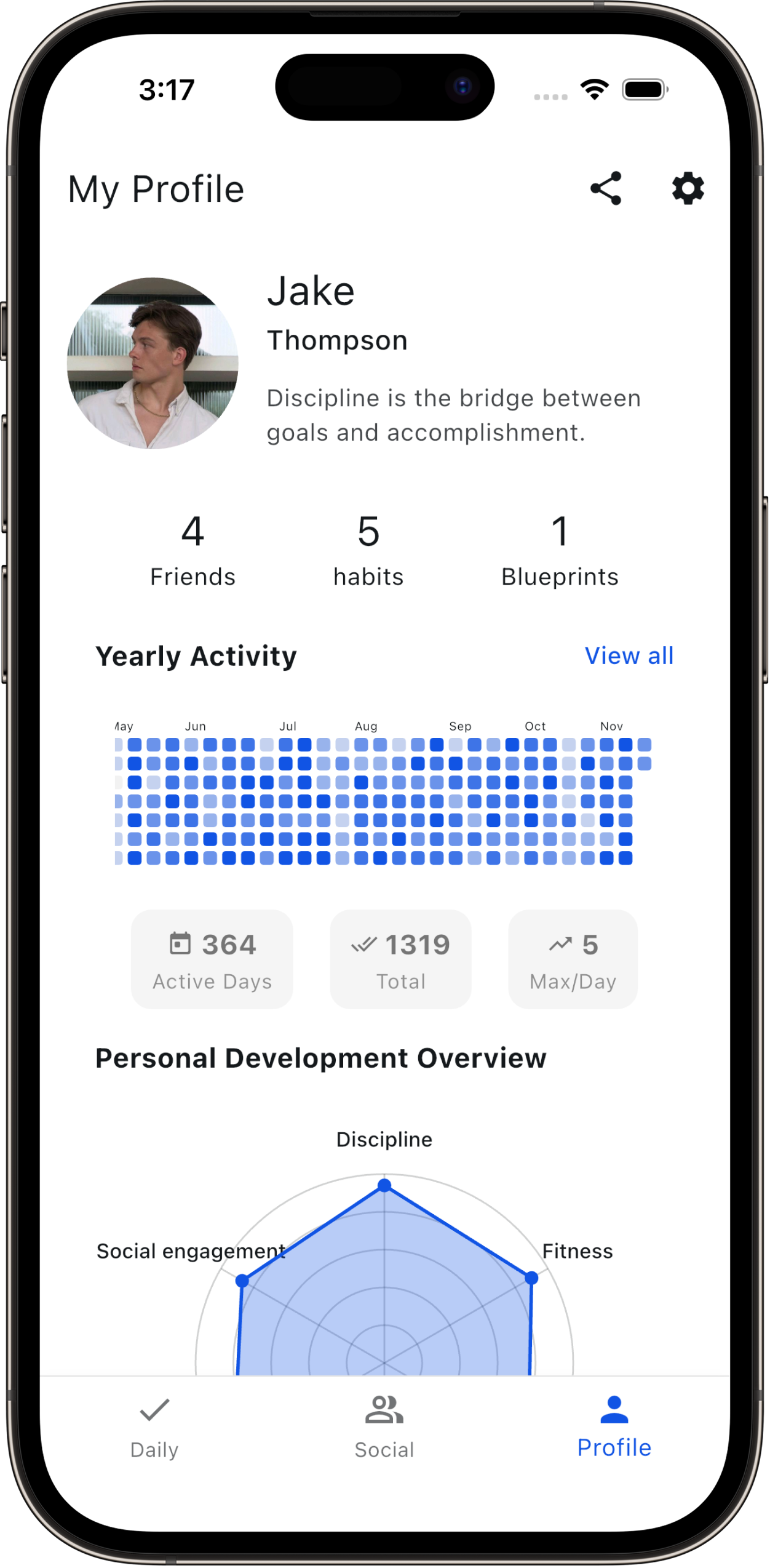Tap the Fitness vertex of the development chart
The width and height of the screenshot is (770, 1568).
pos(531,1277)
